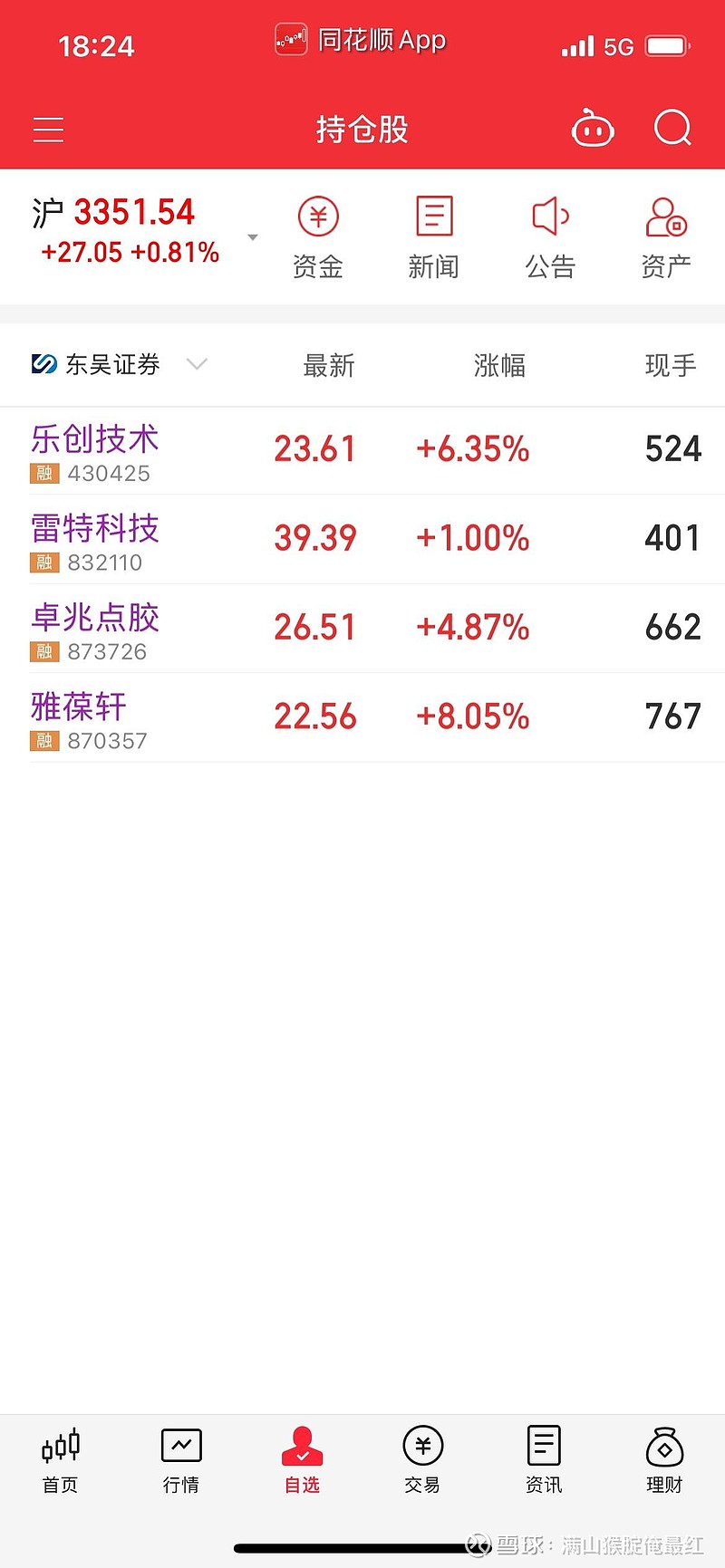Screen dimensions: 725x1568
Task: Open the hamburger menu
Action: (x=48, y=130)
